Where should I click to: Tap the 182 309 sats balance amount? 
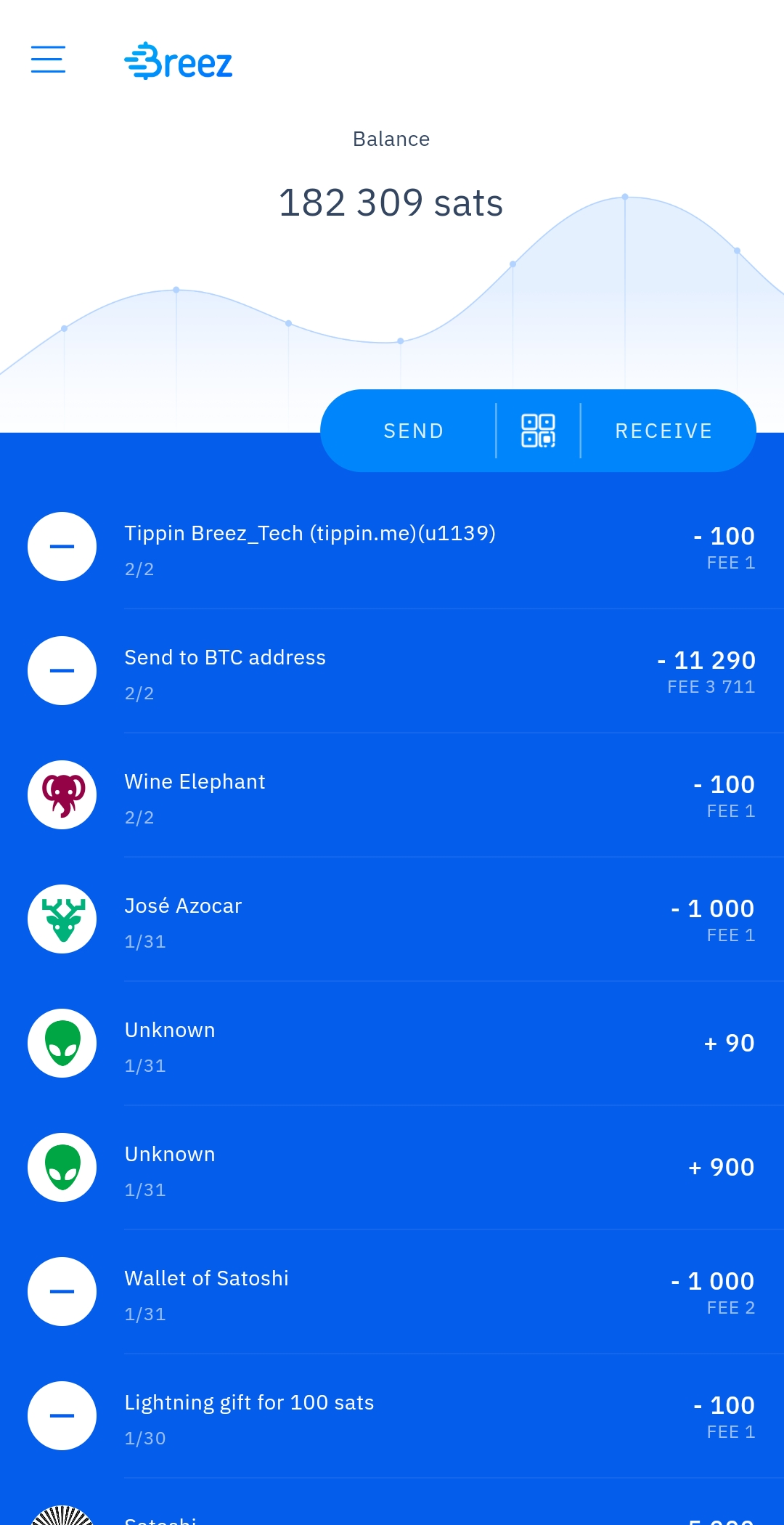pyautogui.click(x=391, y=203)
